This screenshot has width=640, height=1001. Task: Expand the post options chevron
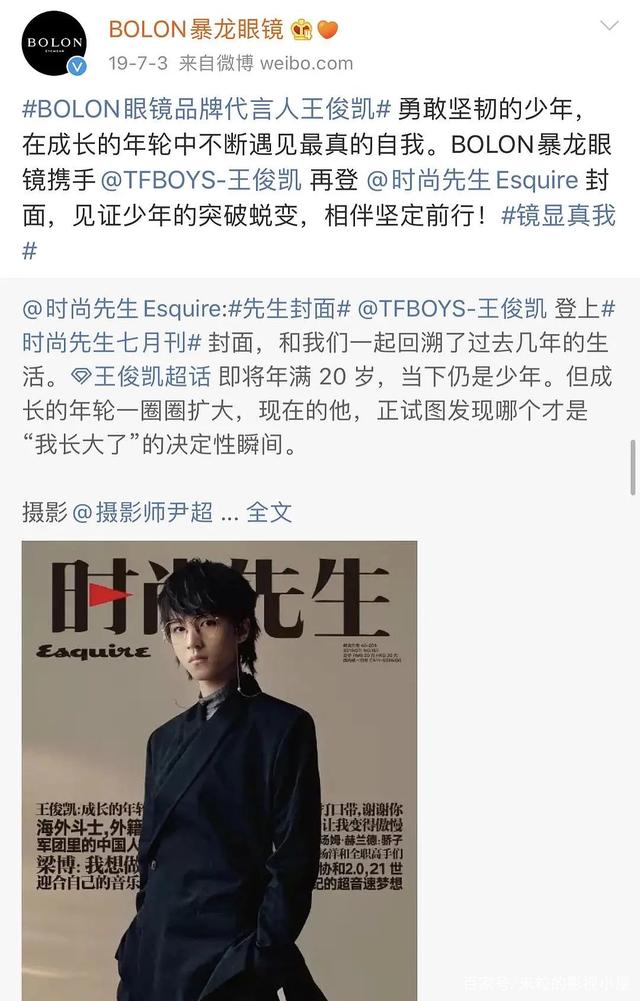[x=607, y=27]
